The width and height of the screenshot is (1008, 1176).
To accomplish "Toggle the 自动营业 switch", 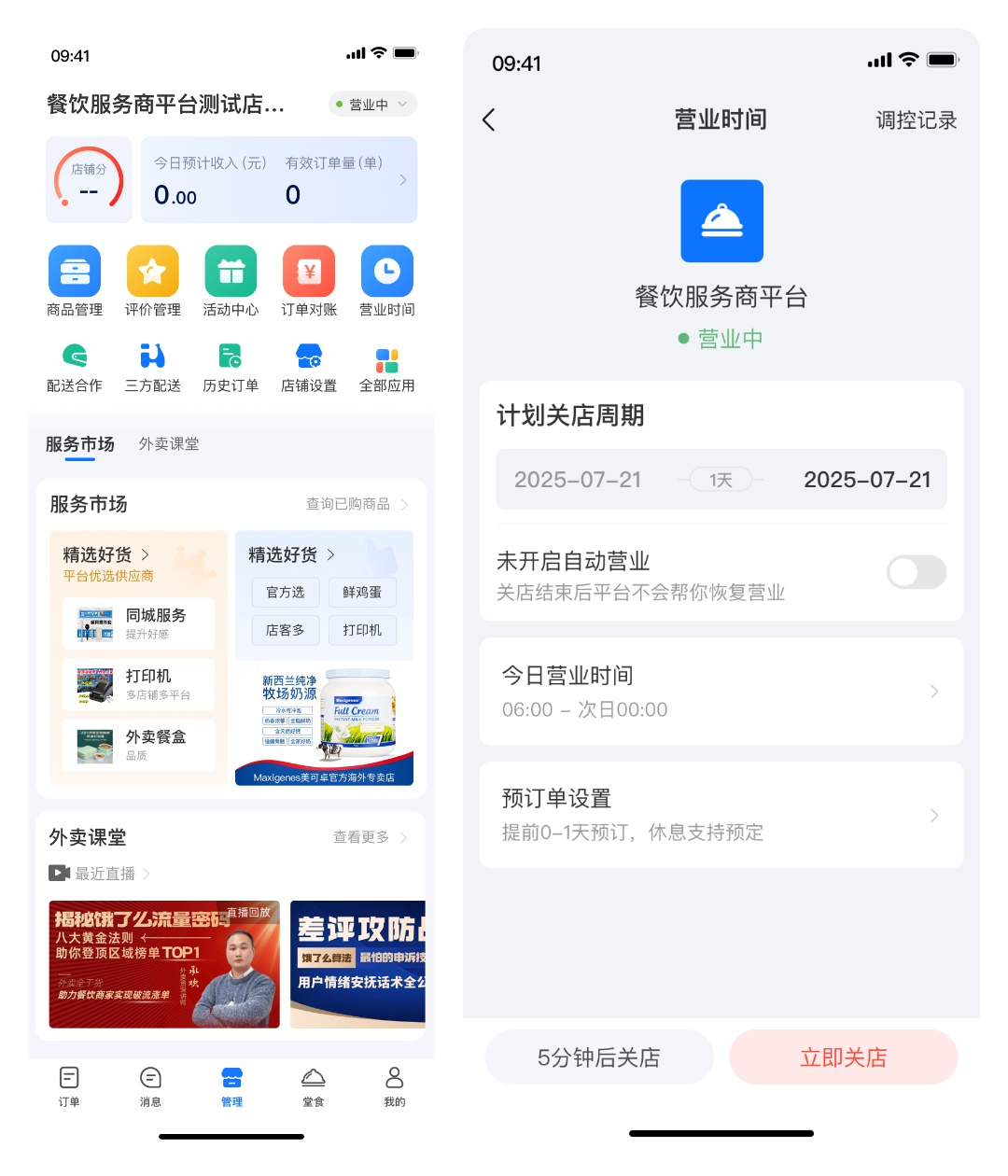I will [916, 572].
